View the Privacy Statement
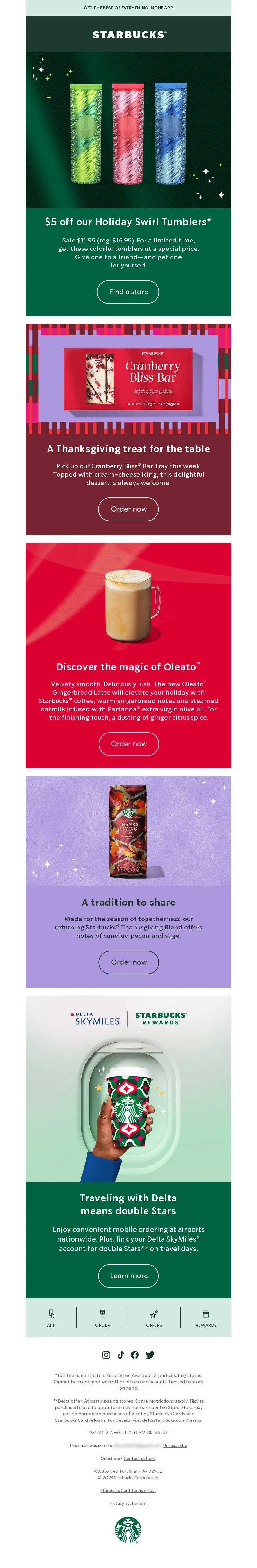 (x=128, y=1504)
